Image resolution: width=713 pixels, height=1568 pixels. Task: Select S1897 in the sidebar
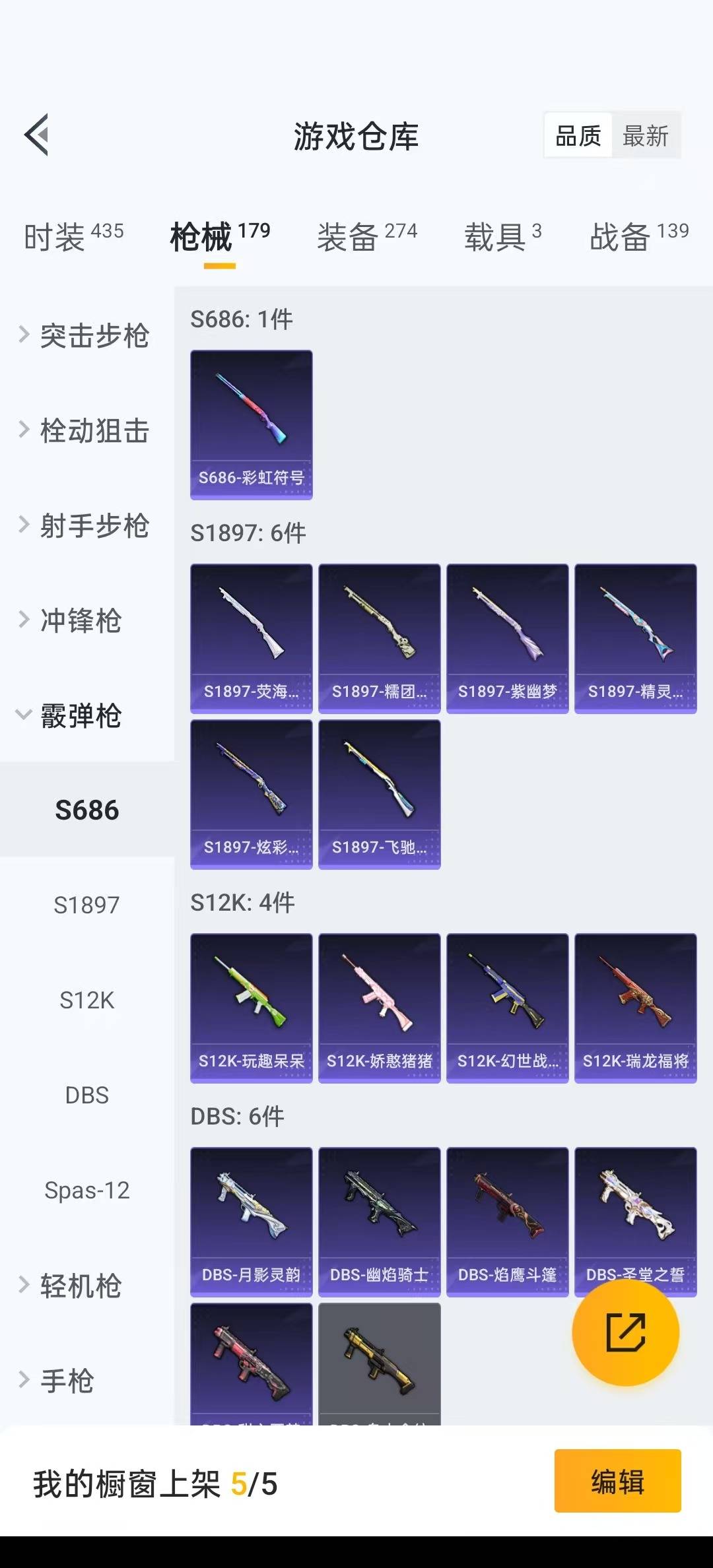[86, 905]
